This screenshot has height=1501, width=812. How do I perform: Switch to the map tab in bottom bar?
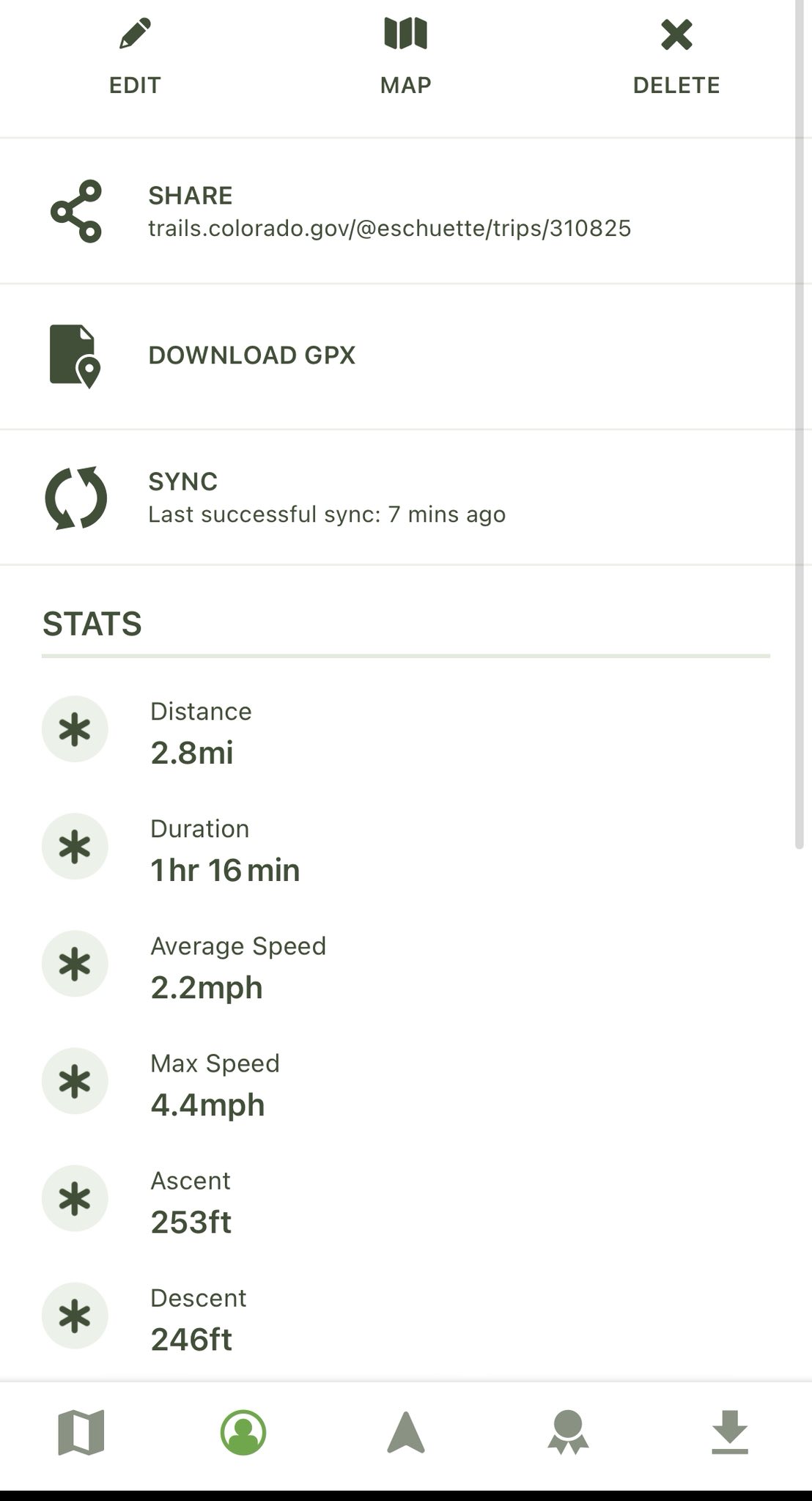(x=81, y=1432)
